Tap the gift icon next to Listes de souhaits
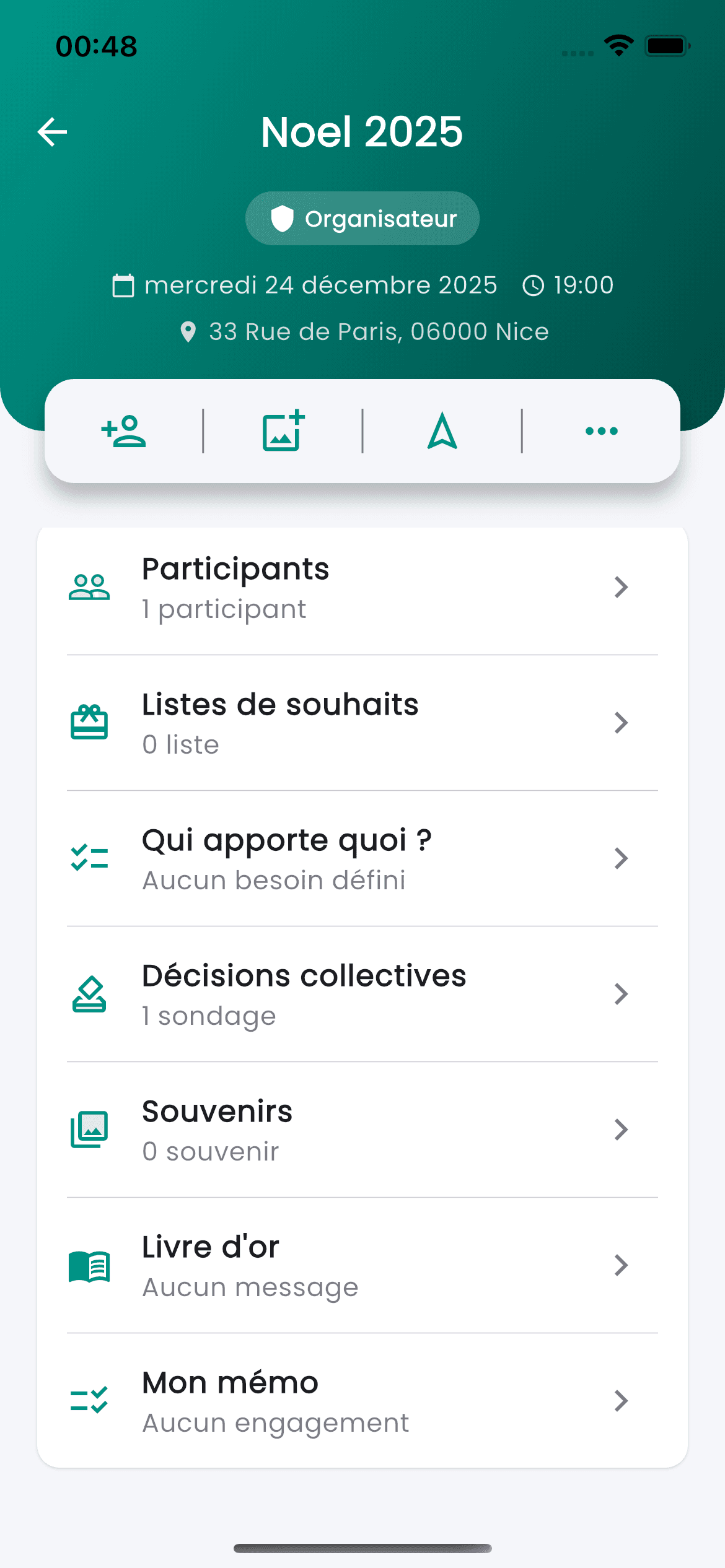This screenshot has width=725, height=1568. coord(89,722)
